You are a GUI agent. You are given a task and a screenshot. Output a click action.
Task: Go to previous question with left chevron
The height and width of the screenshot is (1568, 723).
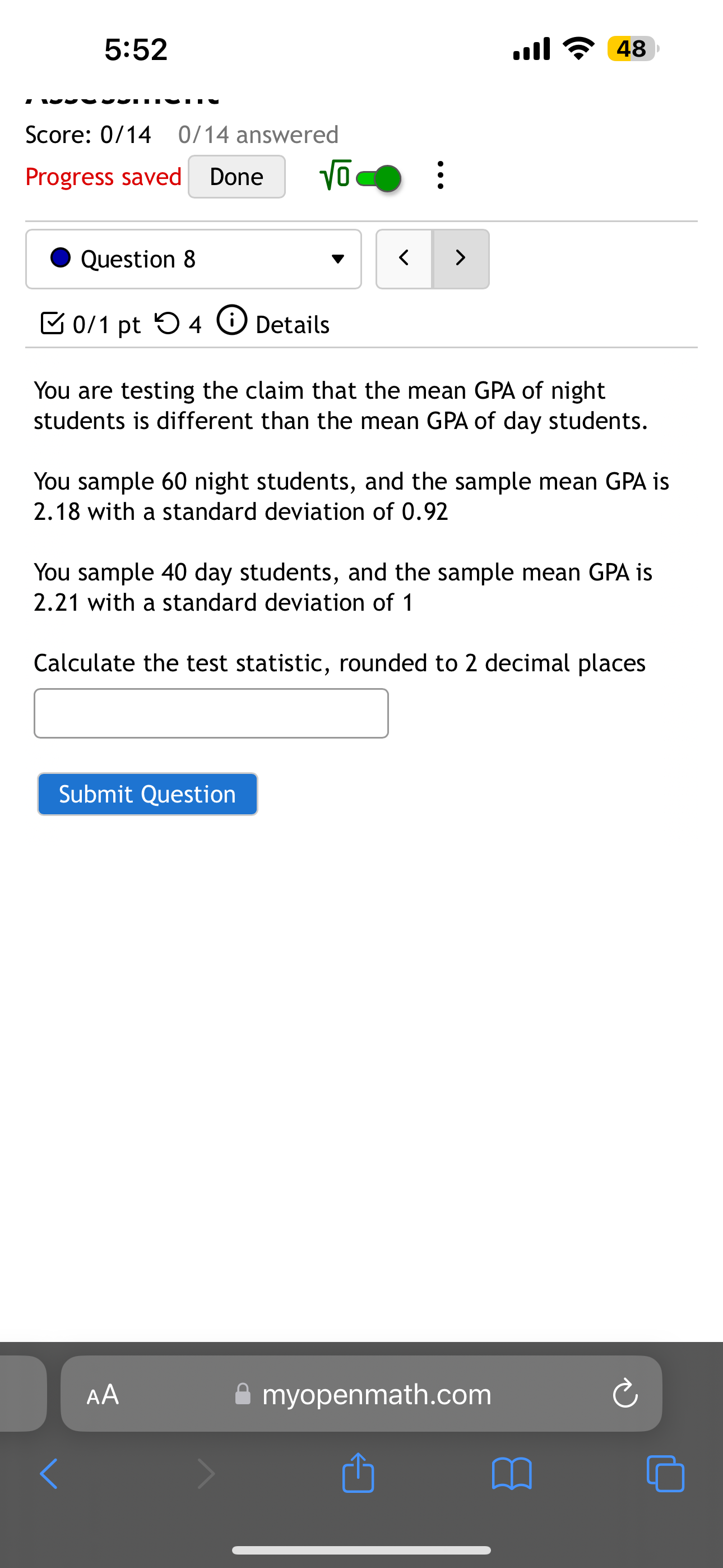coord(404,258)
